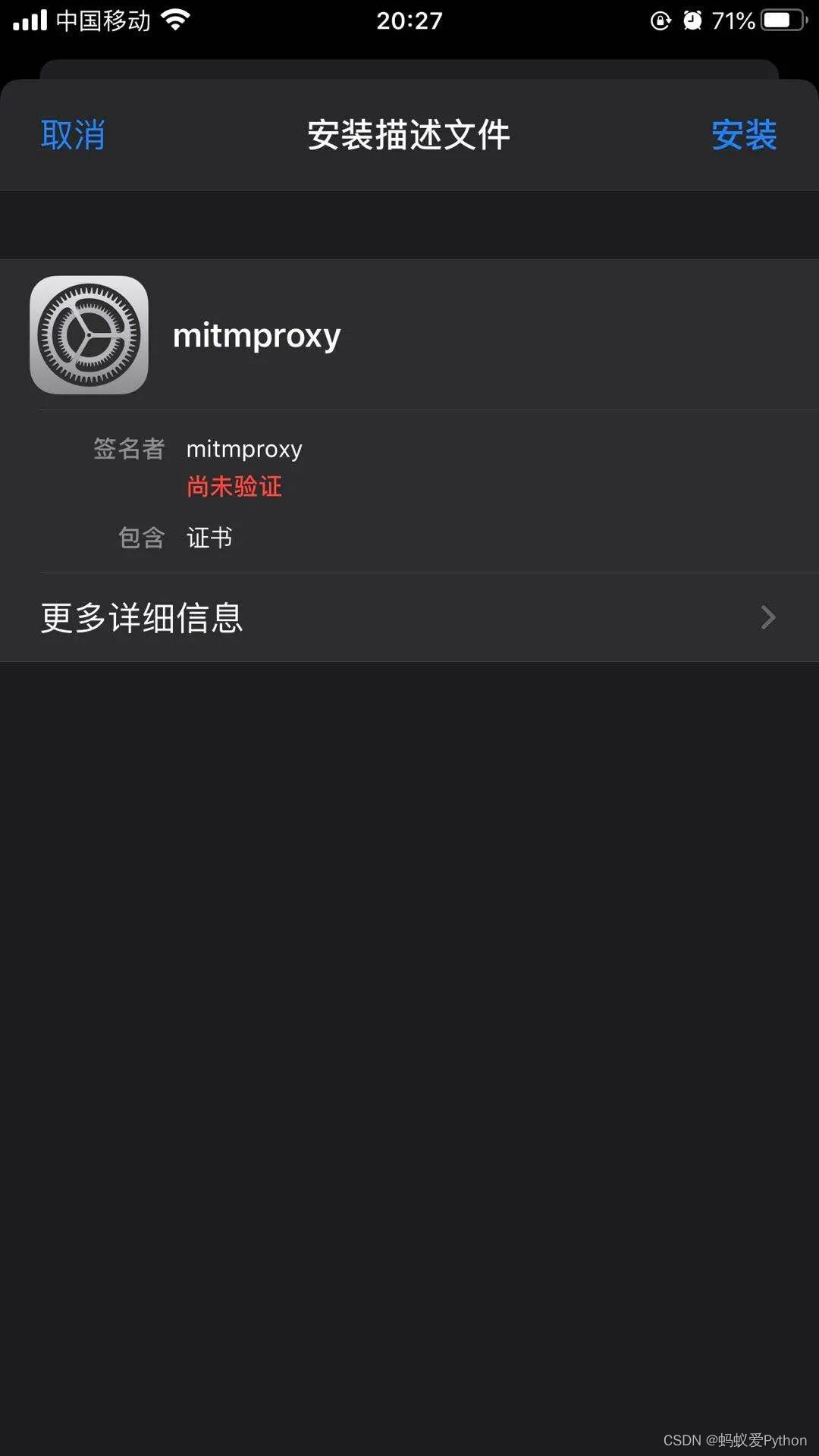Tap 安装 to install the mitmproxy profile
Image resolution: width=819 pixels, height=1456 pixels.
pos(743,135)
